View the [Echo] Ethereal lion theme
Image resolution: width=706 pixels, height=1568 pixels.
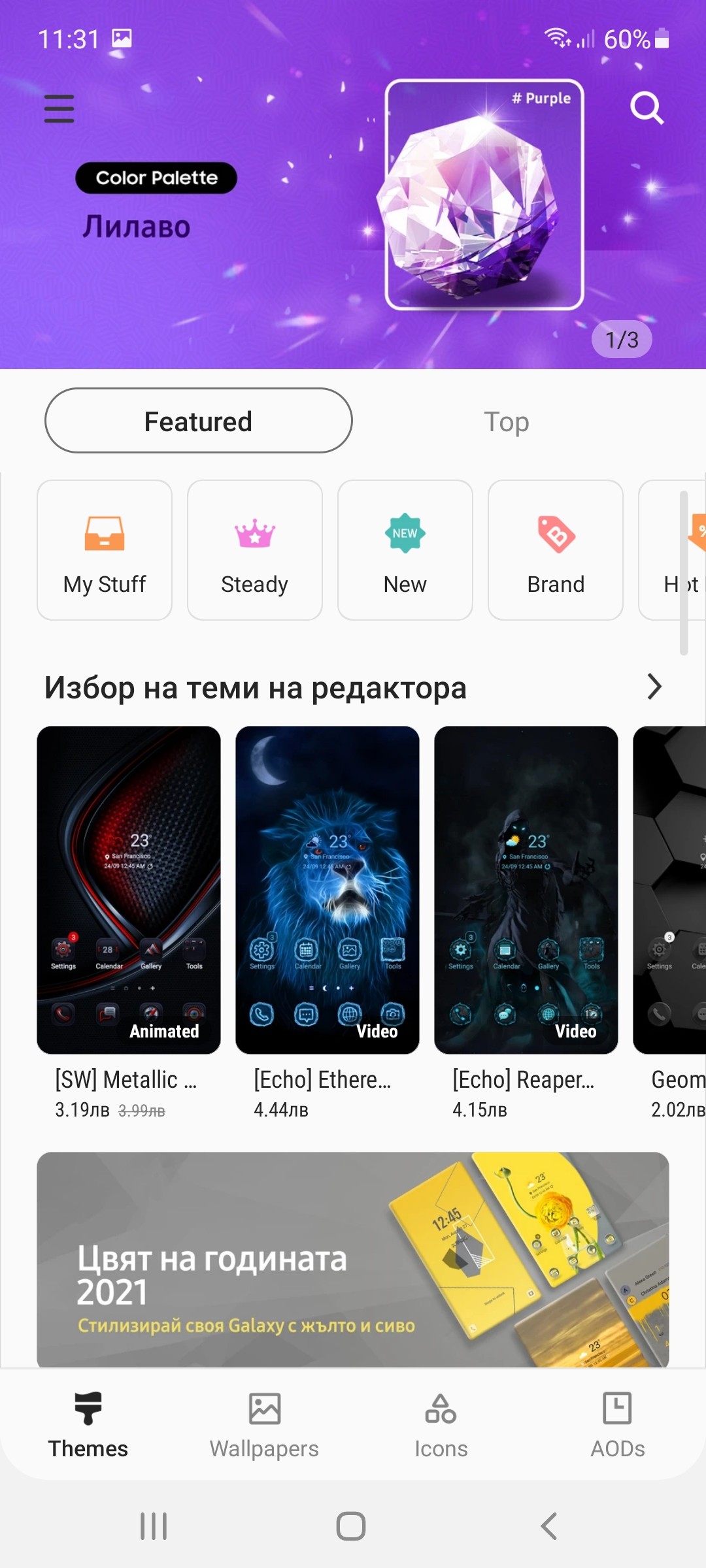pyautogui.click(x=328, y=923)
